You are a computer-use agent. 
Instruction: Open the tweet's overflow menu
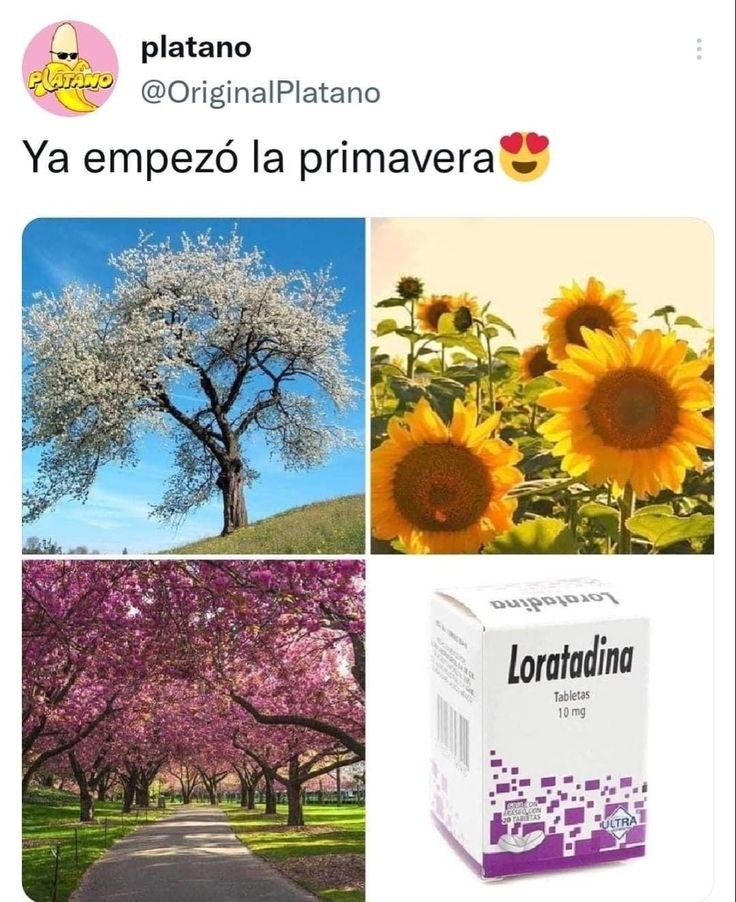coord(698,49)
